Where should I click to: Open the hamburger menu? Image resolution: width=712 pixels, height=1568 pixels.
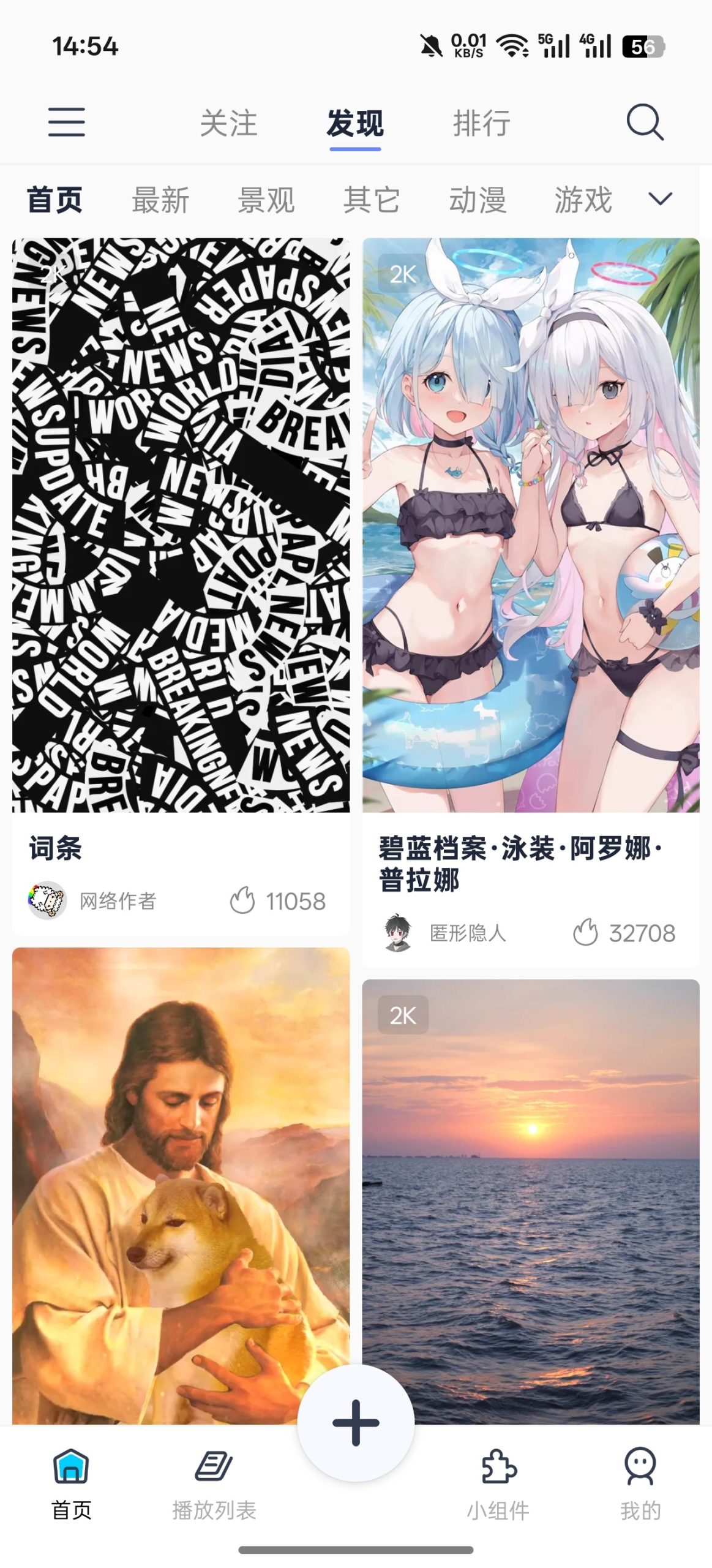pyautogui.click(x=66, y=123)
